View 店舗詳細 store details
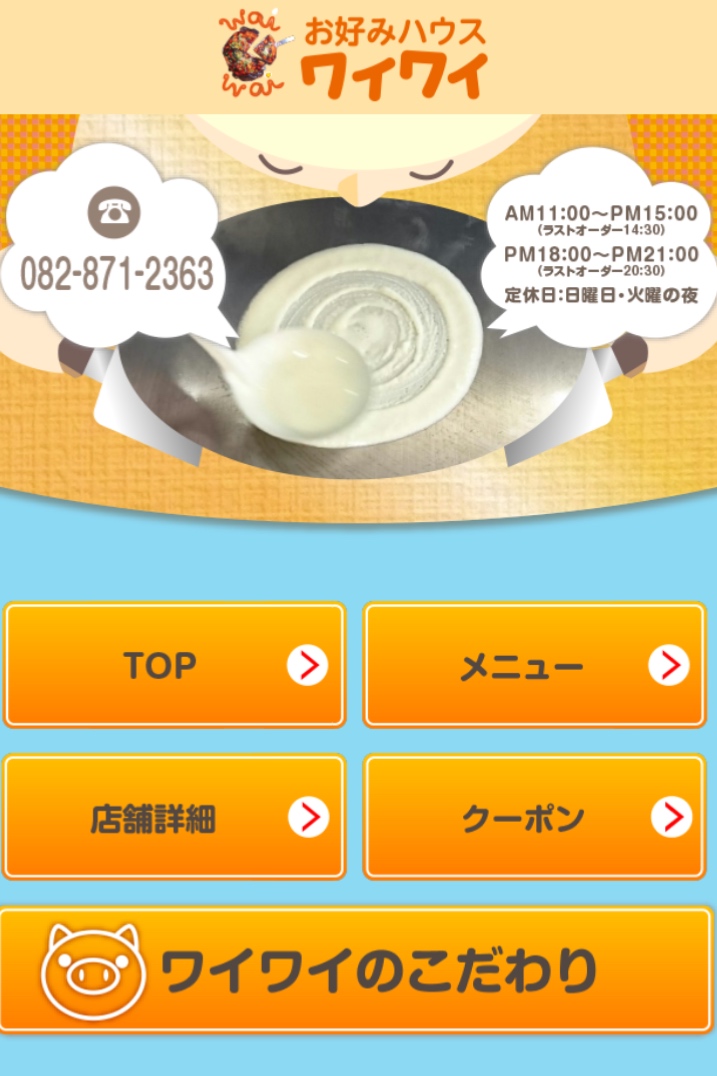 (x=175, y=817)
